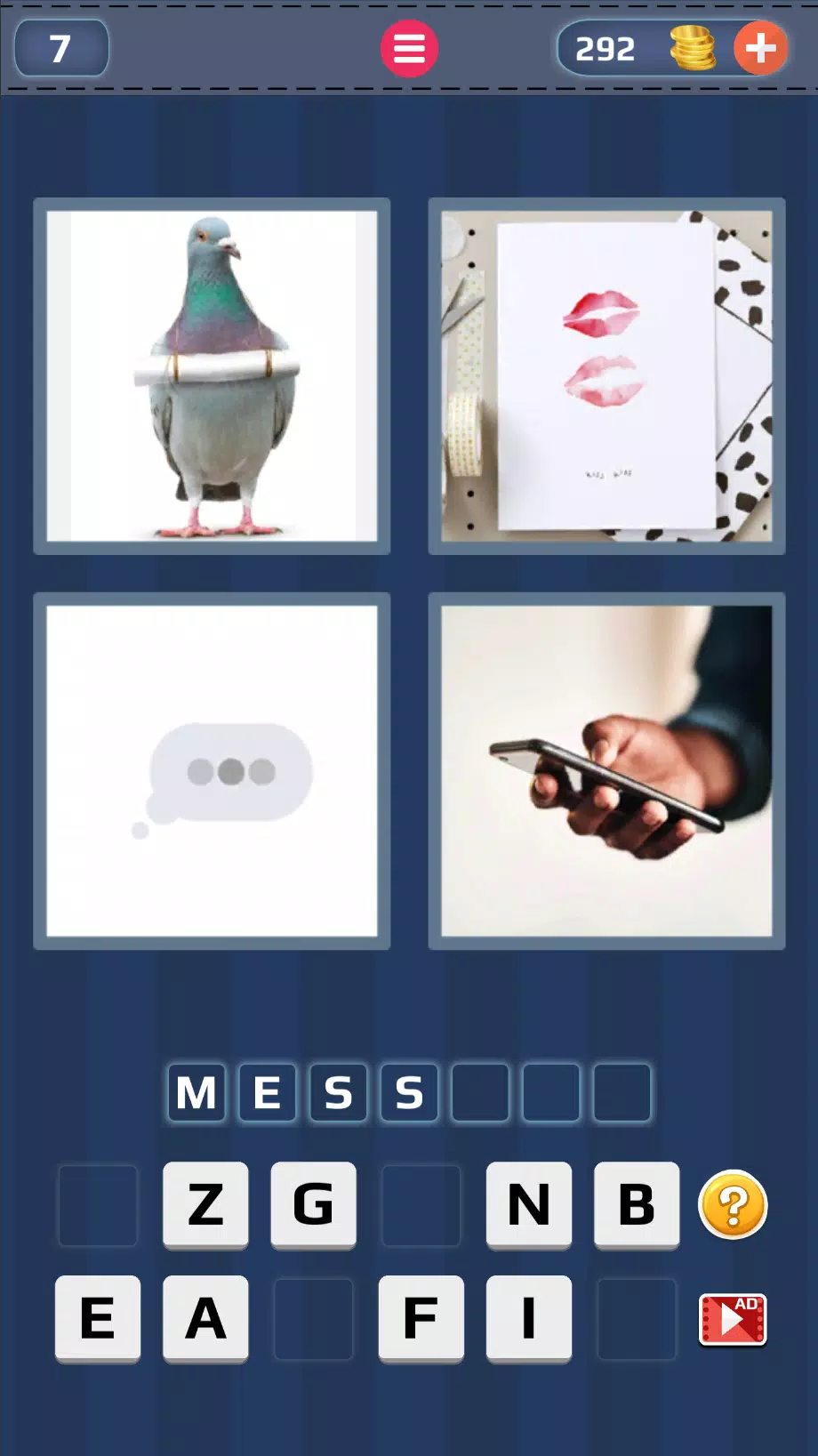The width and height of the screenshot is (818, 1456).
Task: Click the first empty answer slot after MESS
Action: point(480,1093)
